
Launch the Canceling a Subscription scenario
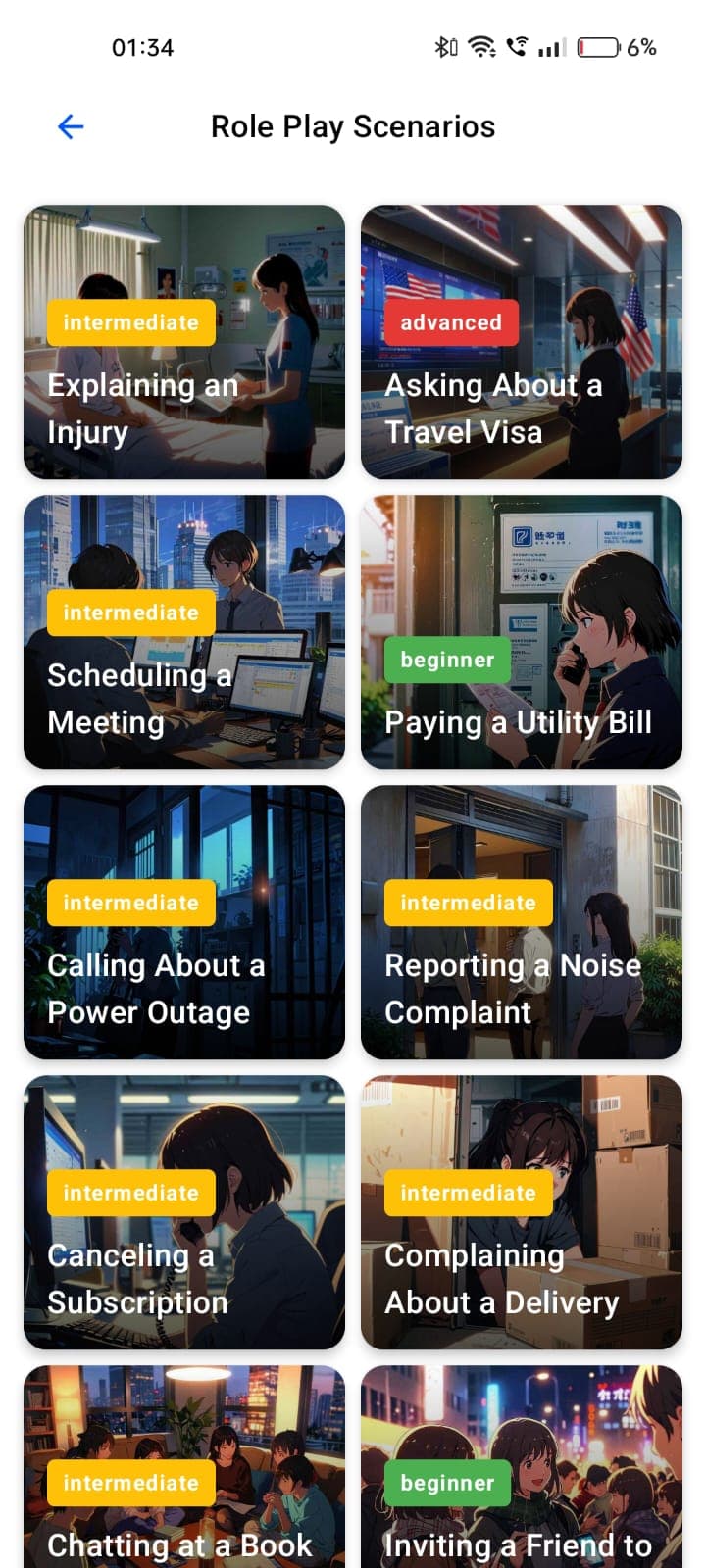(184, 1212)
